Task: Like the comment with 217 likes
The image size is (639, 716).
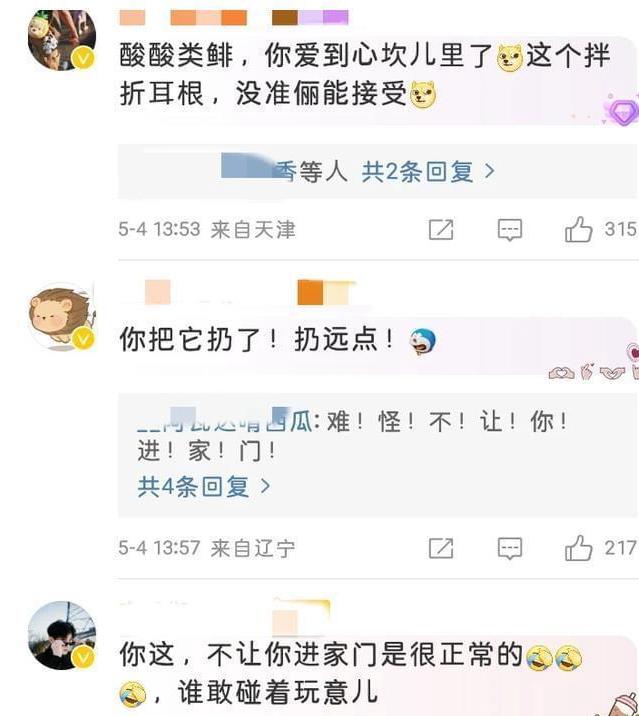Action: 579,548
